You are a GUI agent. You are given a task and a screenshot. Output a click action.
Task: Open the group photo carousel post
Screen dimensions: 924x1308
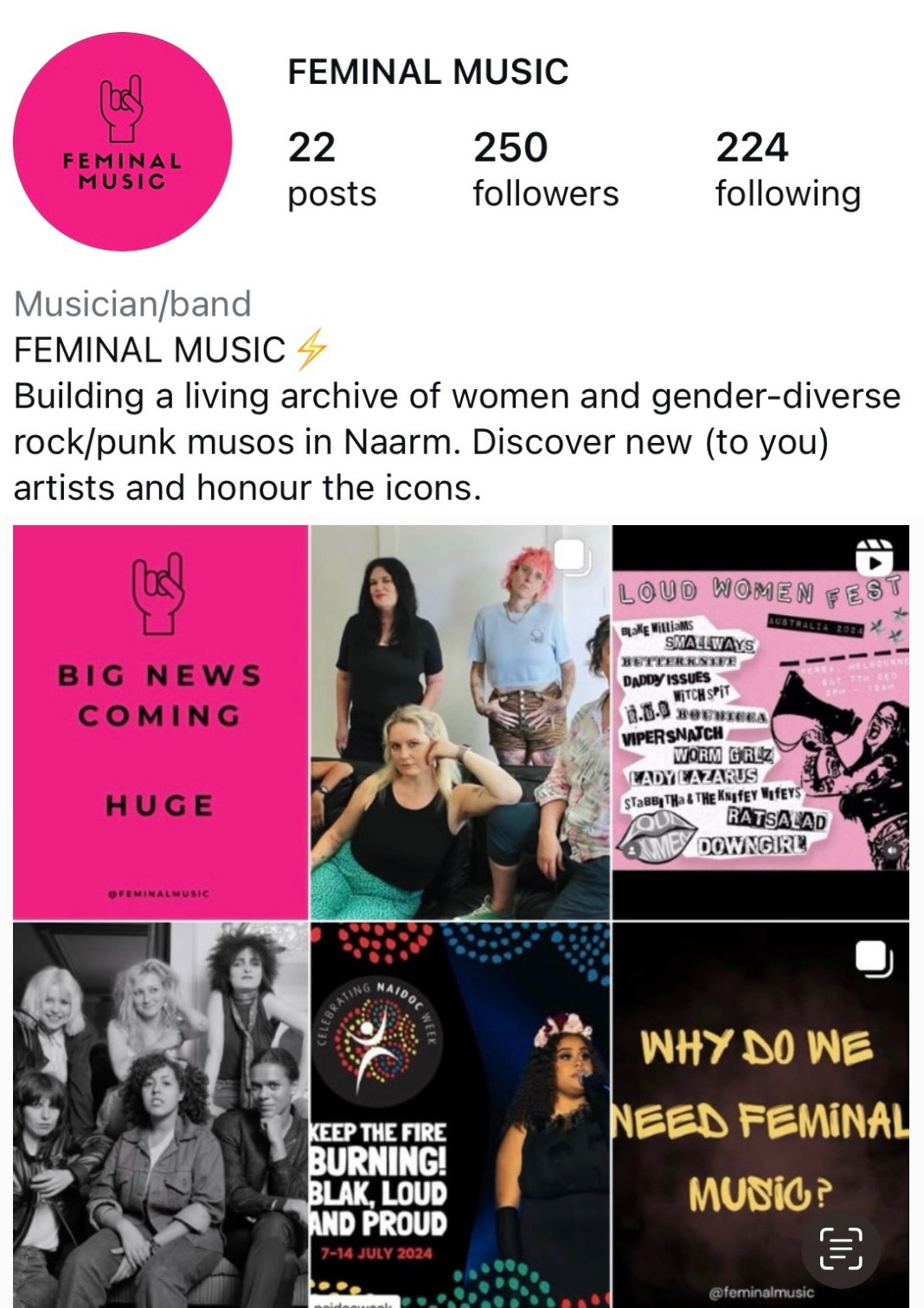tap(459, 721)
